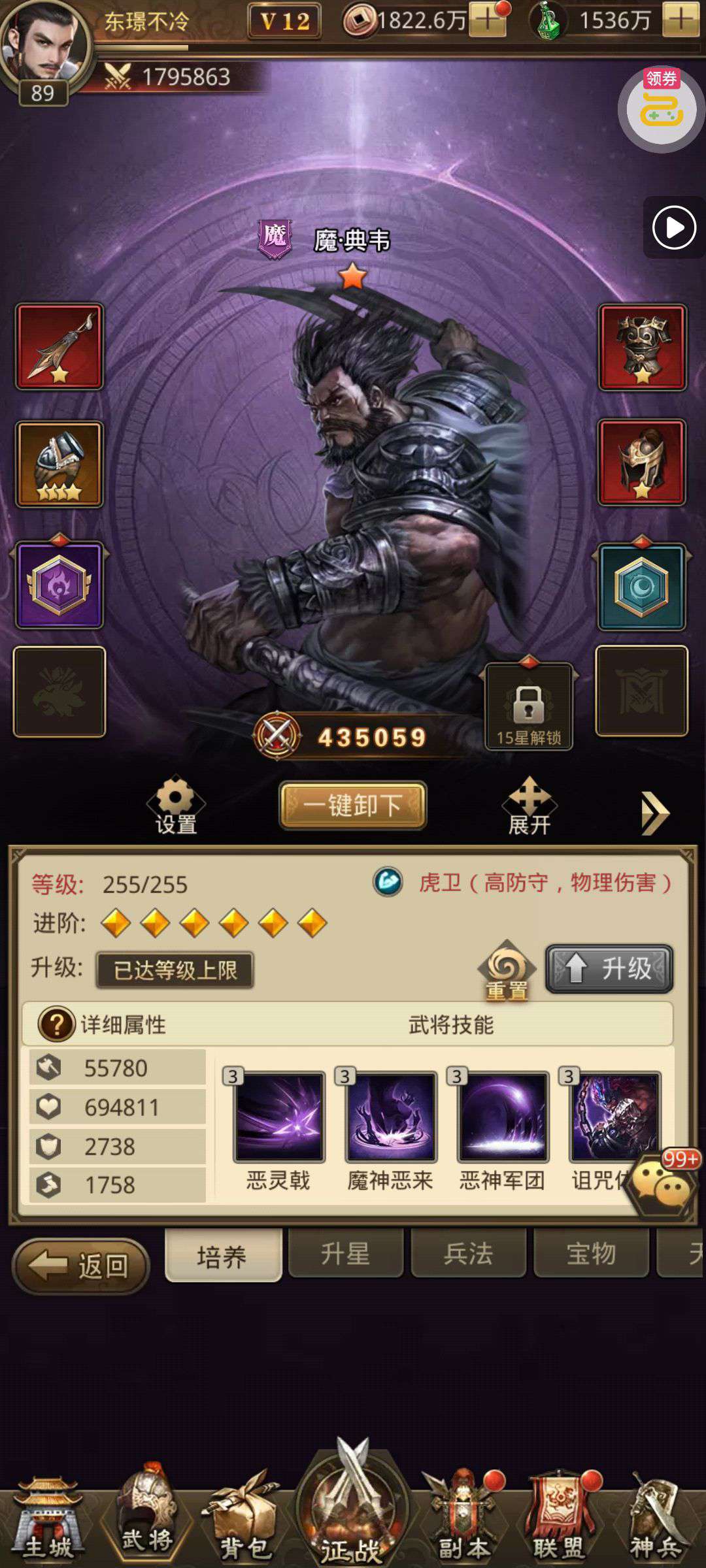Expand the view with 展开
The width and height of the screenshot is (706, 1568).
click(x=529, y=805)
